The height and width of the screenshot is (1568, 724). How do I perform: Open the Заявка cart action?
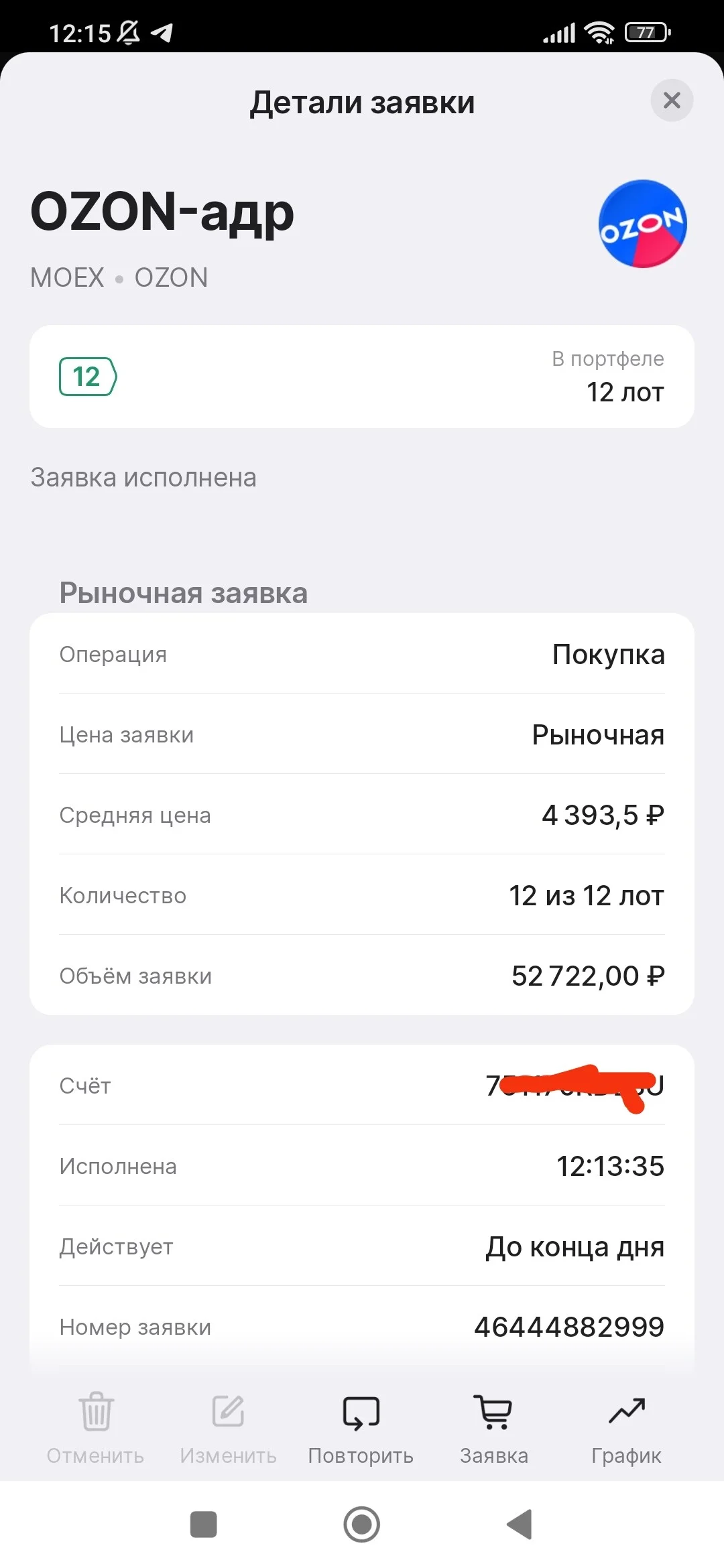[494, 1430]
